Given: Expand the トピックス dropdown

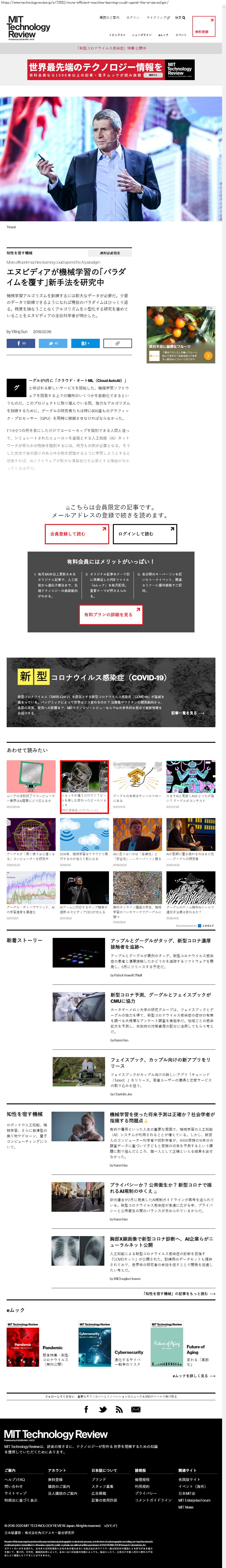Looking at the screenshot, I should 117,35.
